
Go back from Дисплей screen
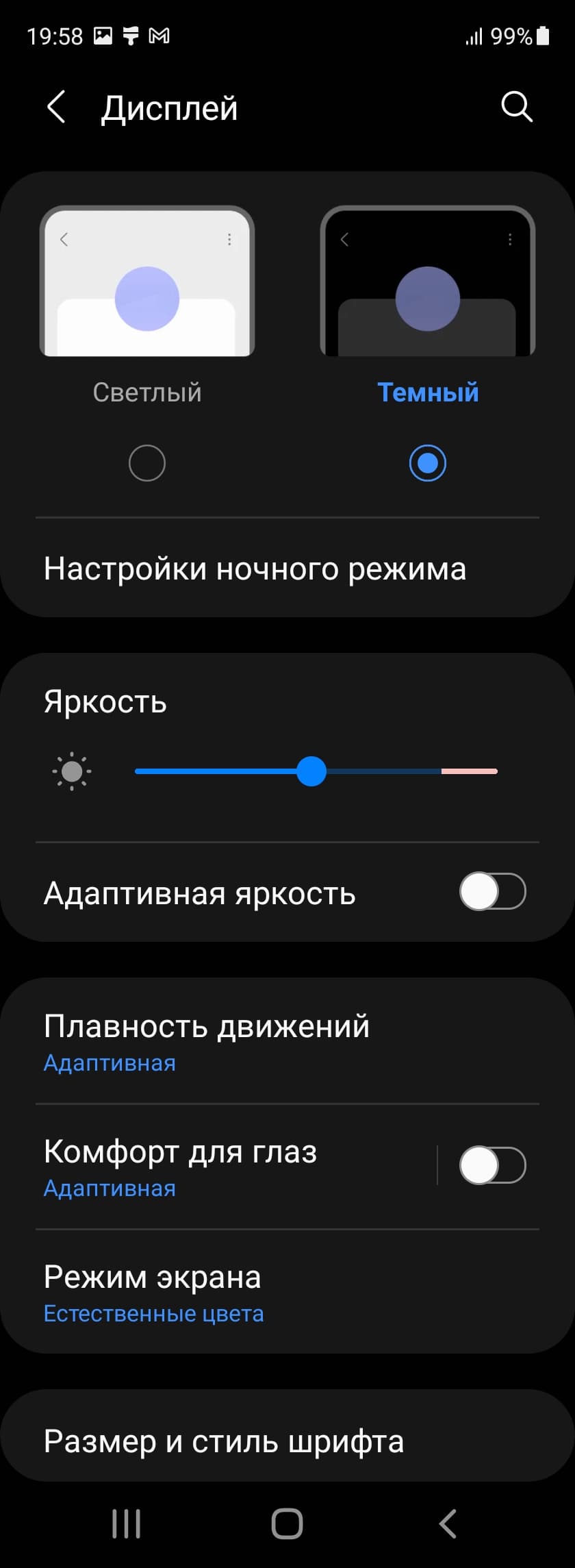[x=56, y=108]
